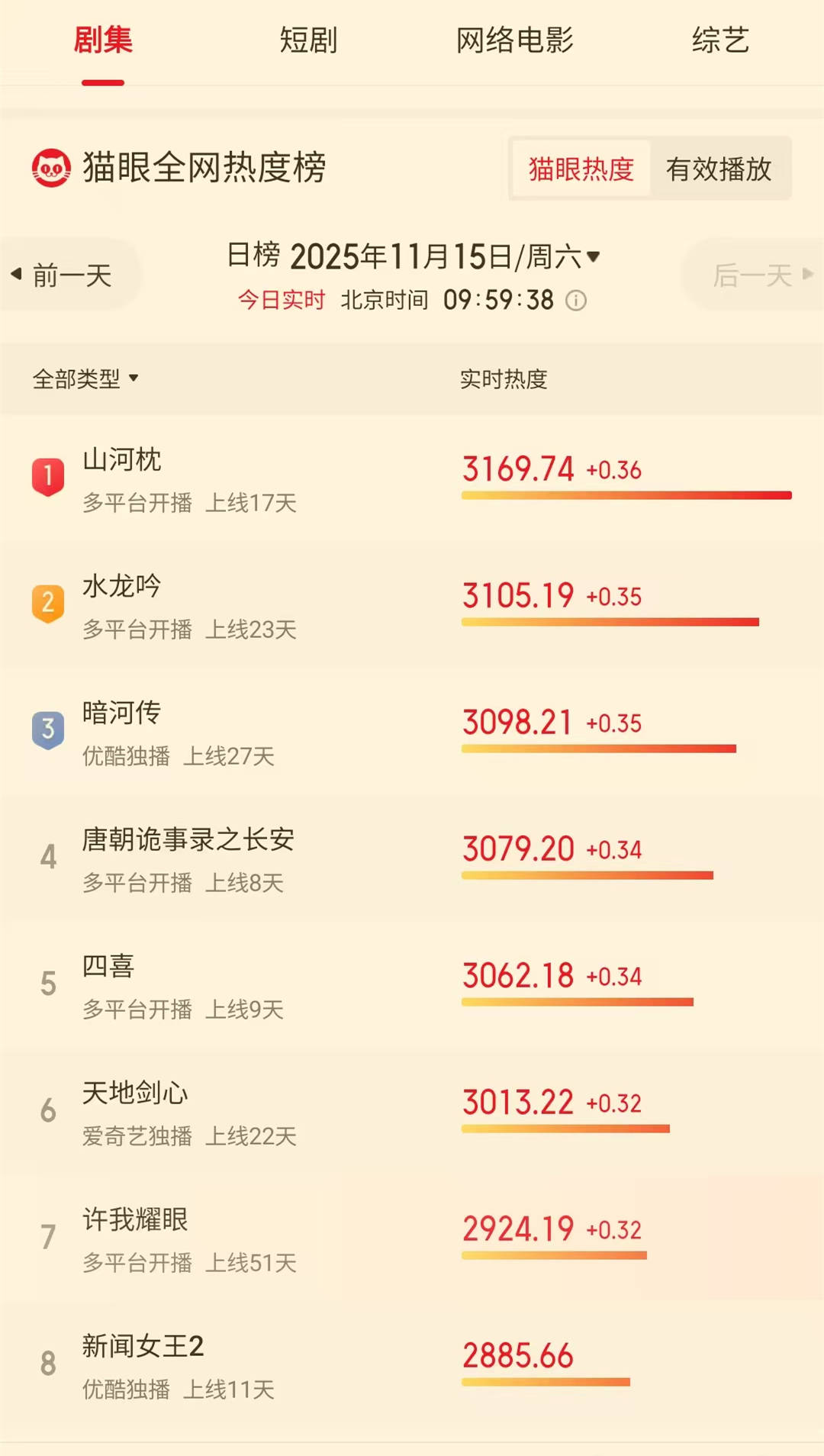Tap the info icon beside 北京时间

click(x=576, y=301)
